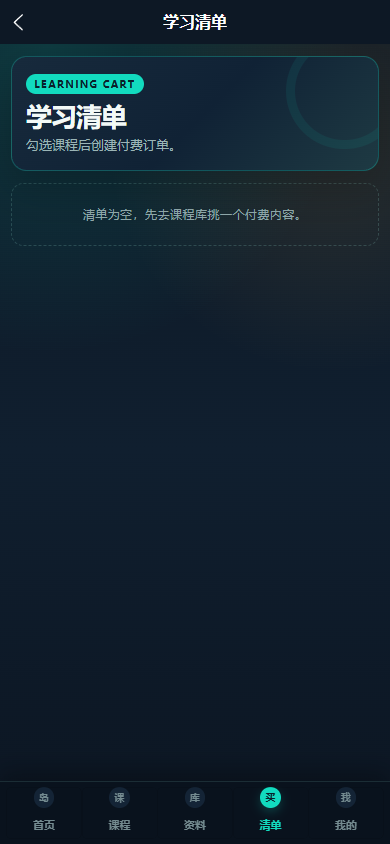
Task: Switch to the 首页 tab
Action: coord(44,811)
